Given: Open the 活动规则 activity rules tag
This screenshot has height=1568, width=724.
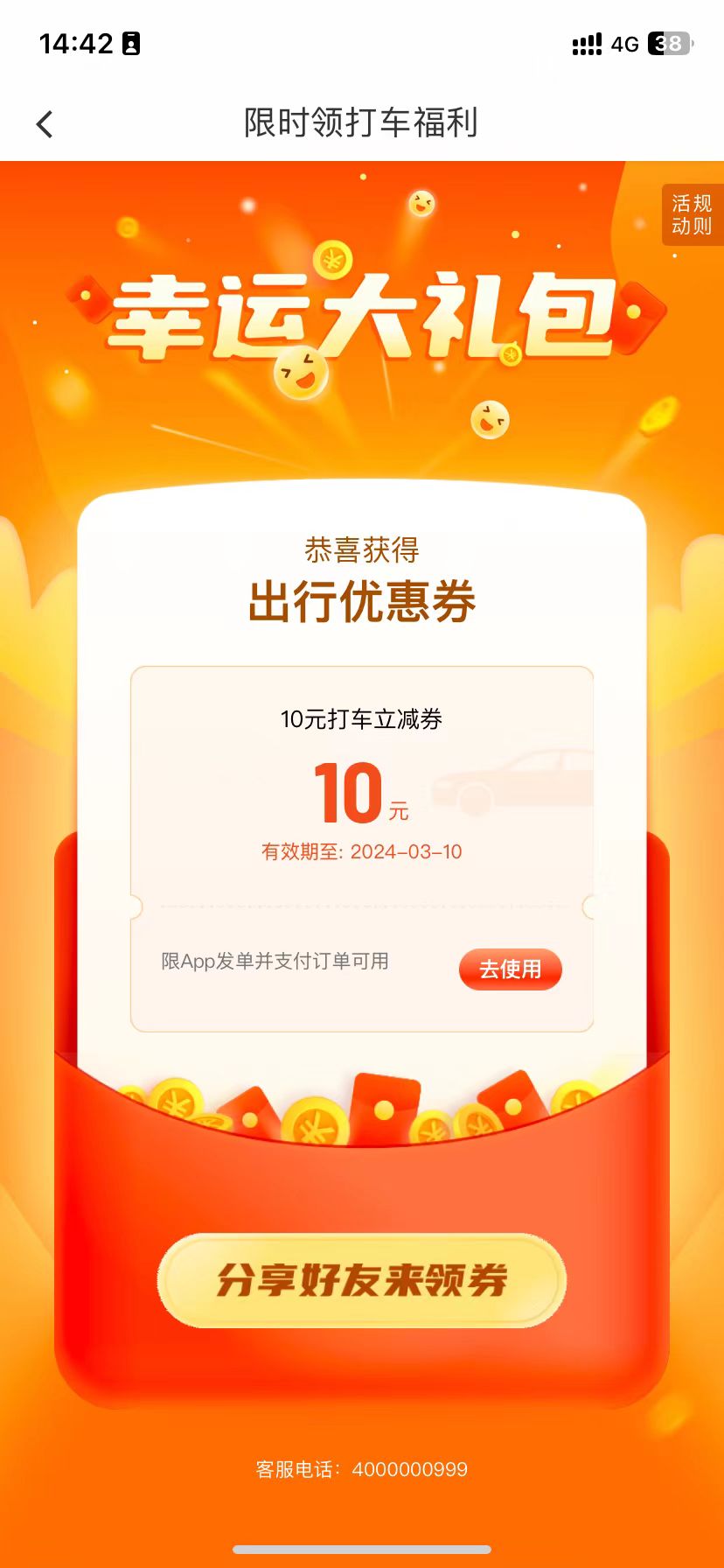Looking at the screenshot, I should (692, 214).
